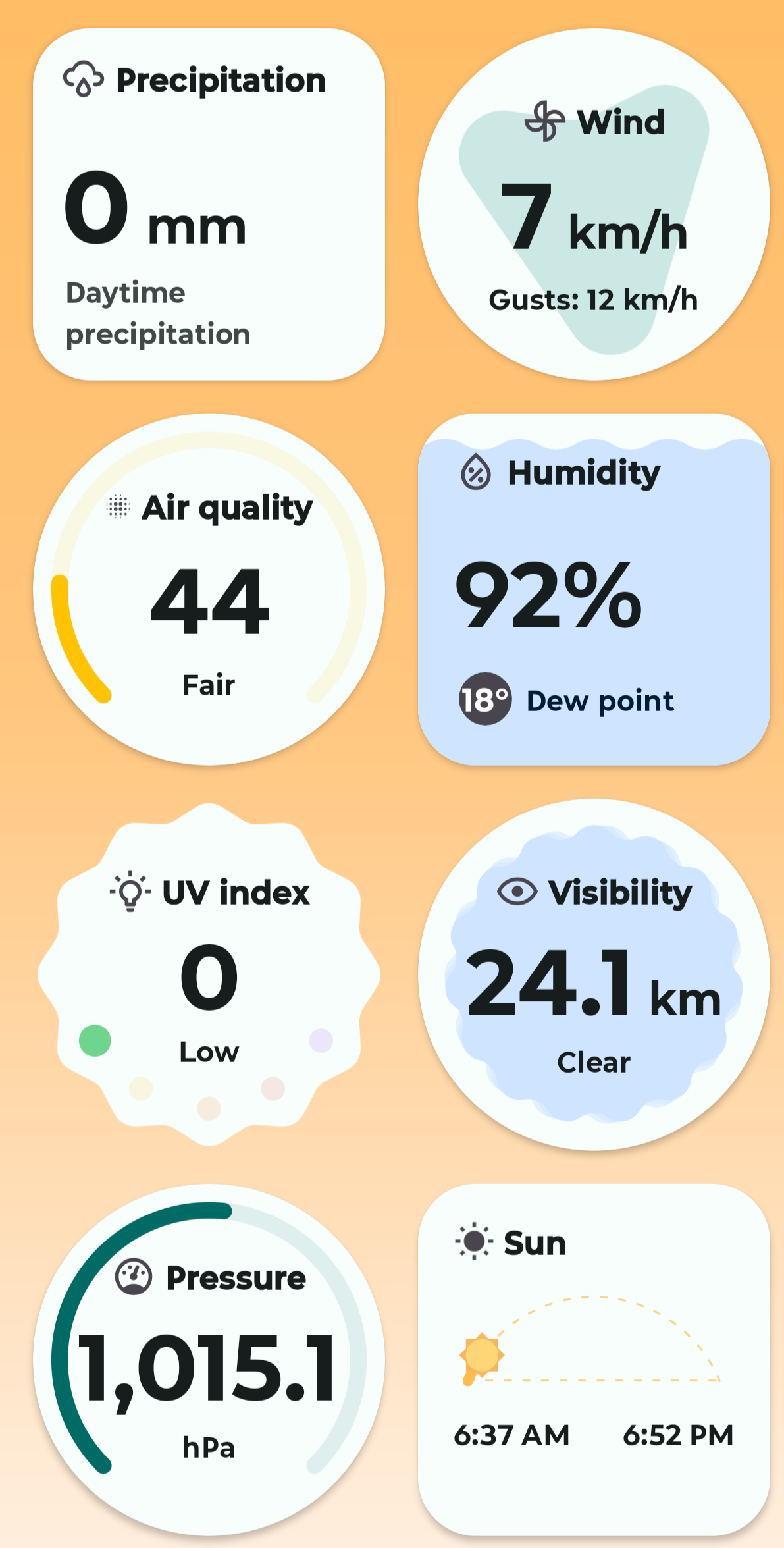Open the UV index tile

click(209, 974)
